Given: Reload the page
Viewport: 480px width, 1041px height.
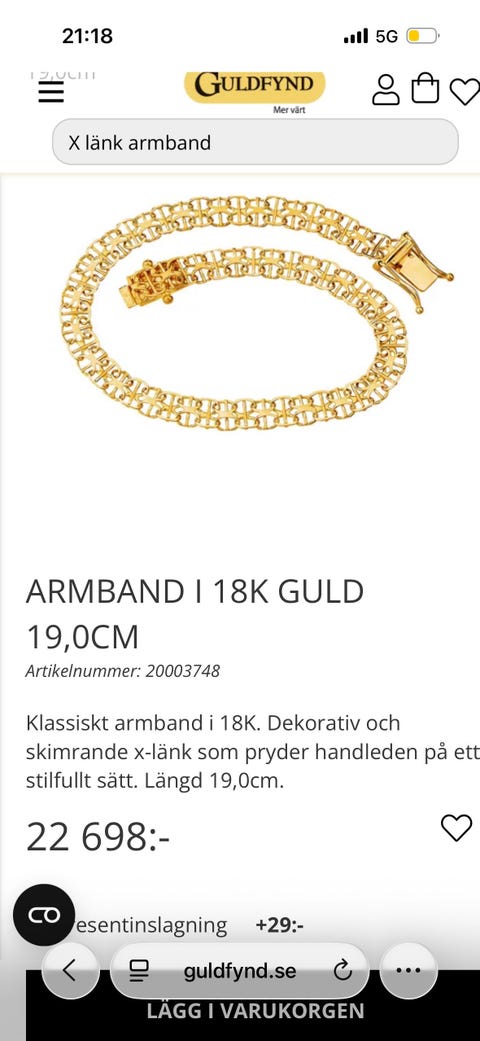Looking at the screenshot, I should coord(343,971).
